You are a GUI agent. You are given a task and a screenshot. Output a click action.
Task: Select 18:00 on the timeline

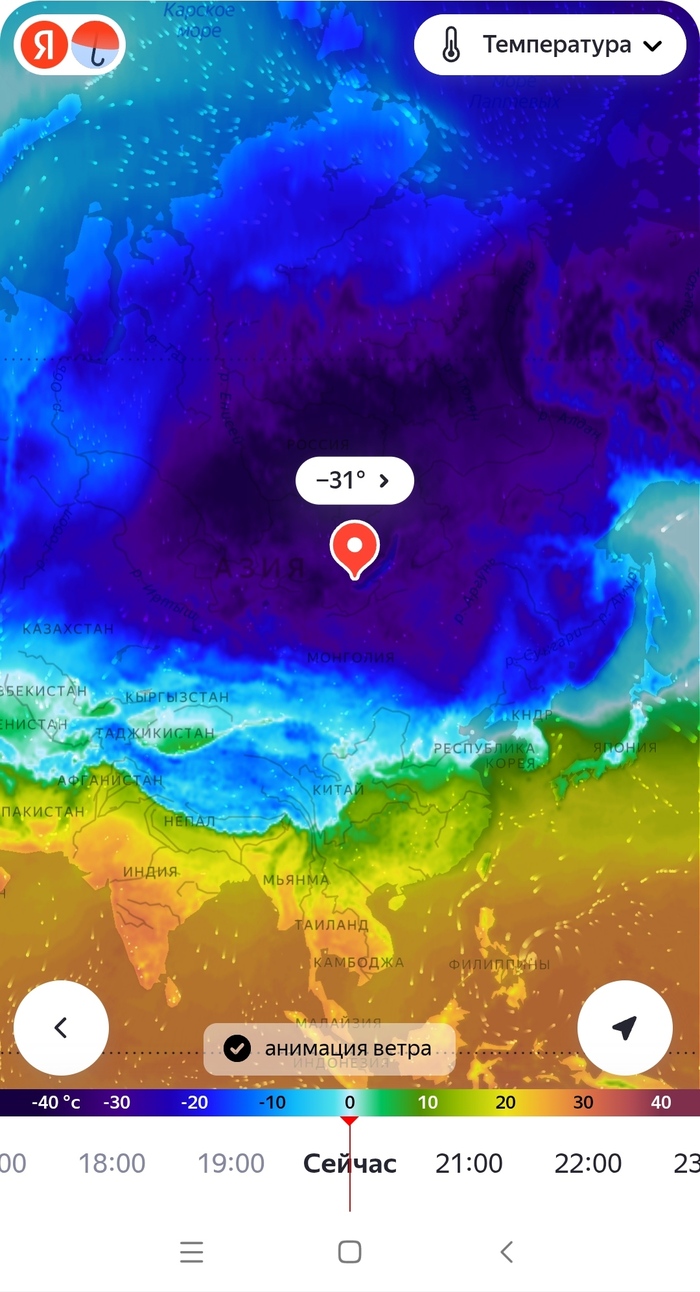(112, 1163)
